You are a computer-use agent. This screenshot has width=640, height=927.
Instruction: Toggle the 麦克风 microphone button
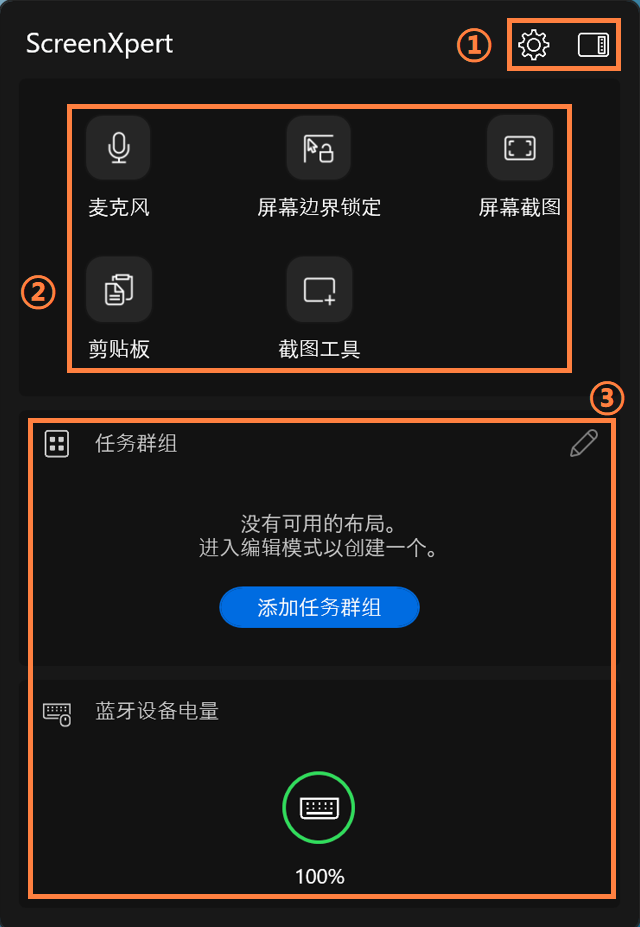point(119,148)
